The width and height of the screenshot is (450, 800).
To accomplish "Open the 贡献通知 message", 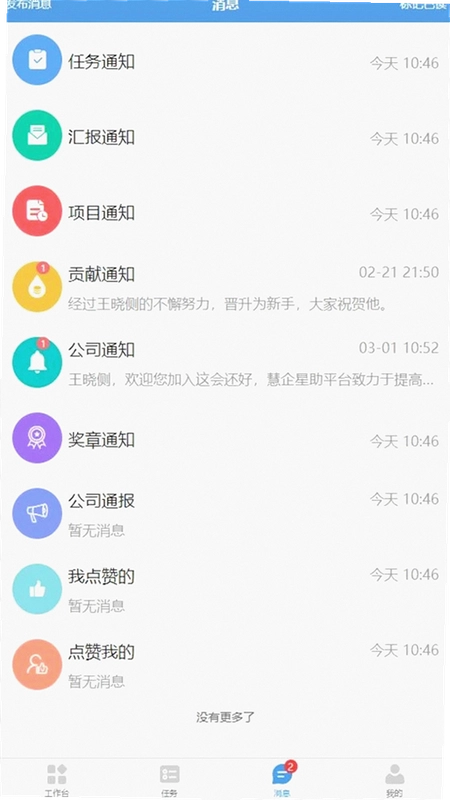I will [225, 287].
